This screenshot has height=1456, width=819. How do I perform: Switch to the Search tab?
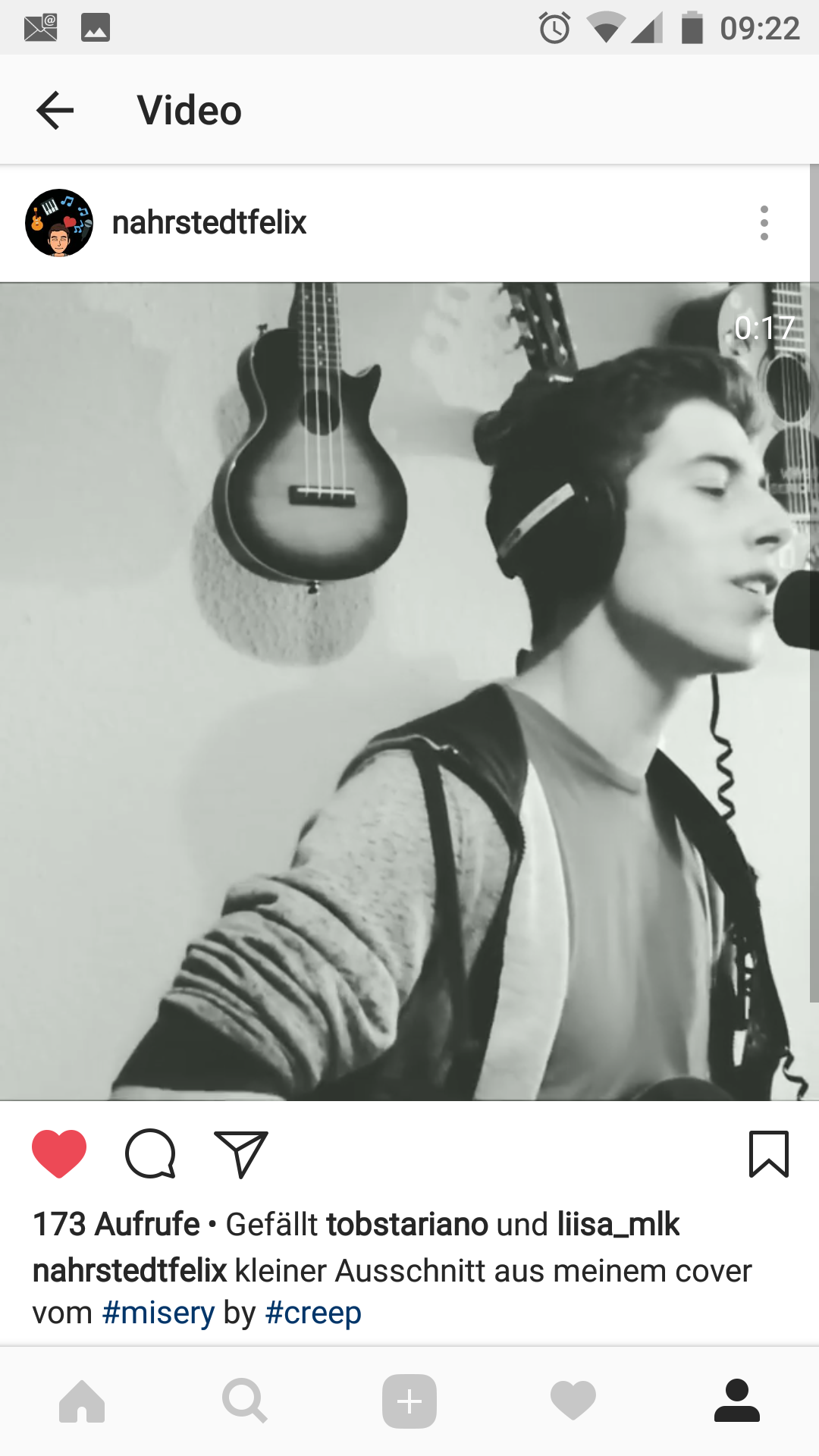(x=245, y=1401)
